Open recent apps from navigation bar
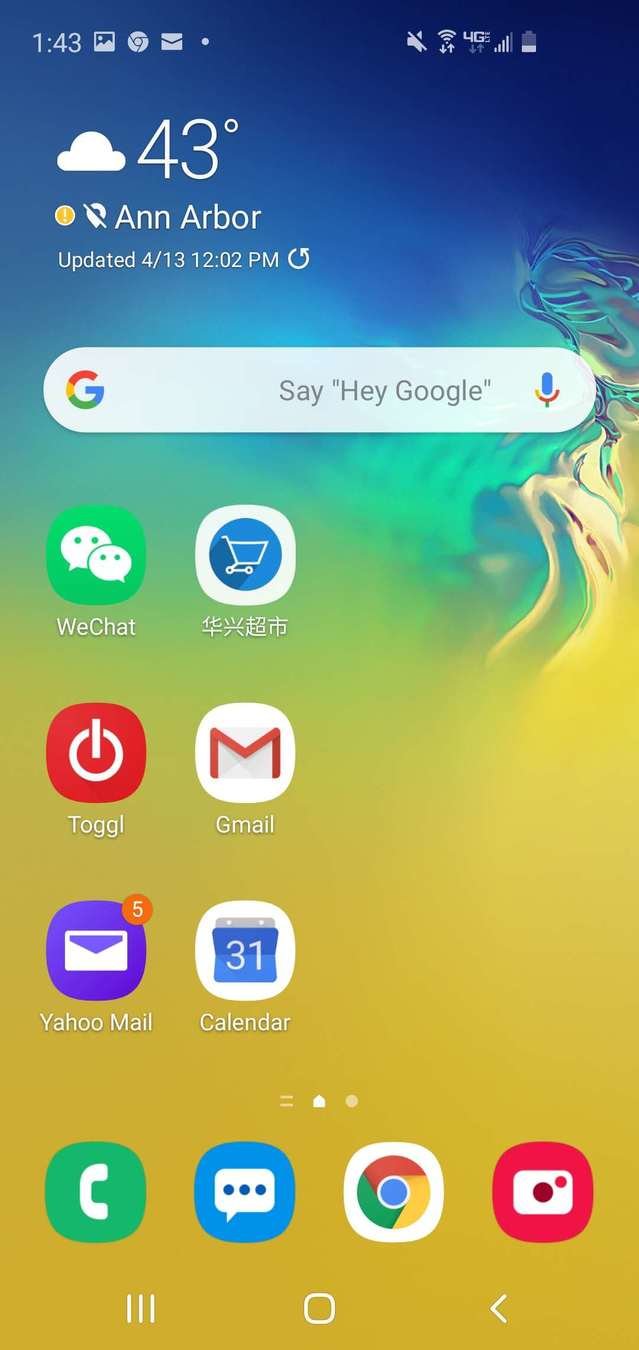Screen dimensions: 639x1350 (x=140, y=1308)
